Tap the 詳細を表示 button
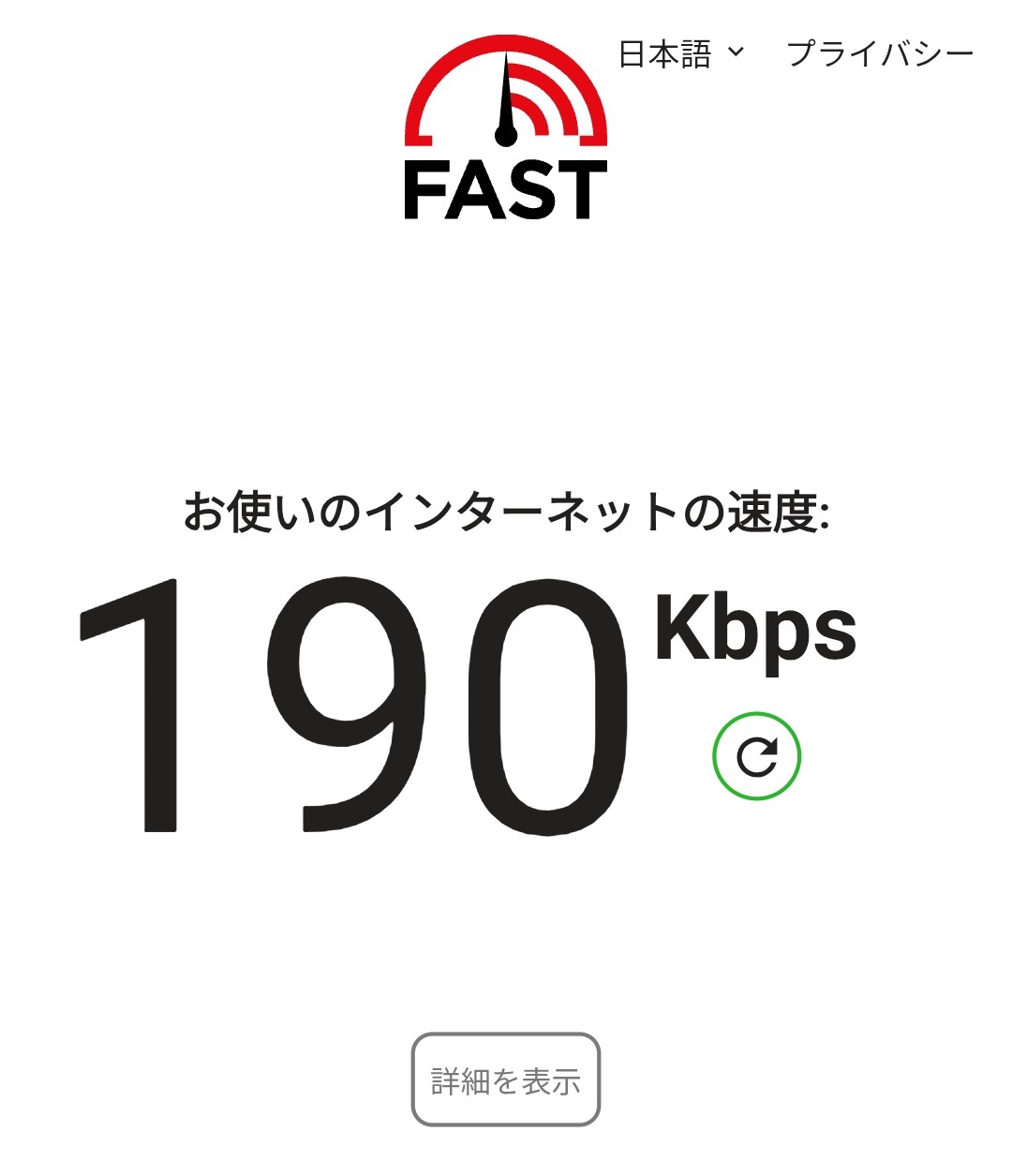The width and height of the screenshot is (1012, 1176). [505, 1080]
